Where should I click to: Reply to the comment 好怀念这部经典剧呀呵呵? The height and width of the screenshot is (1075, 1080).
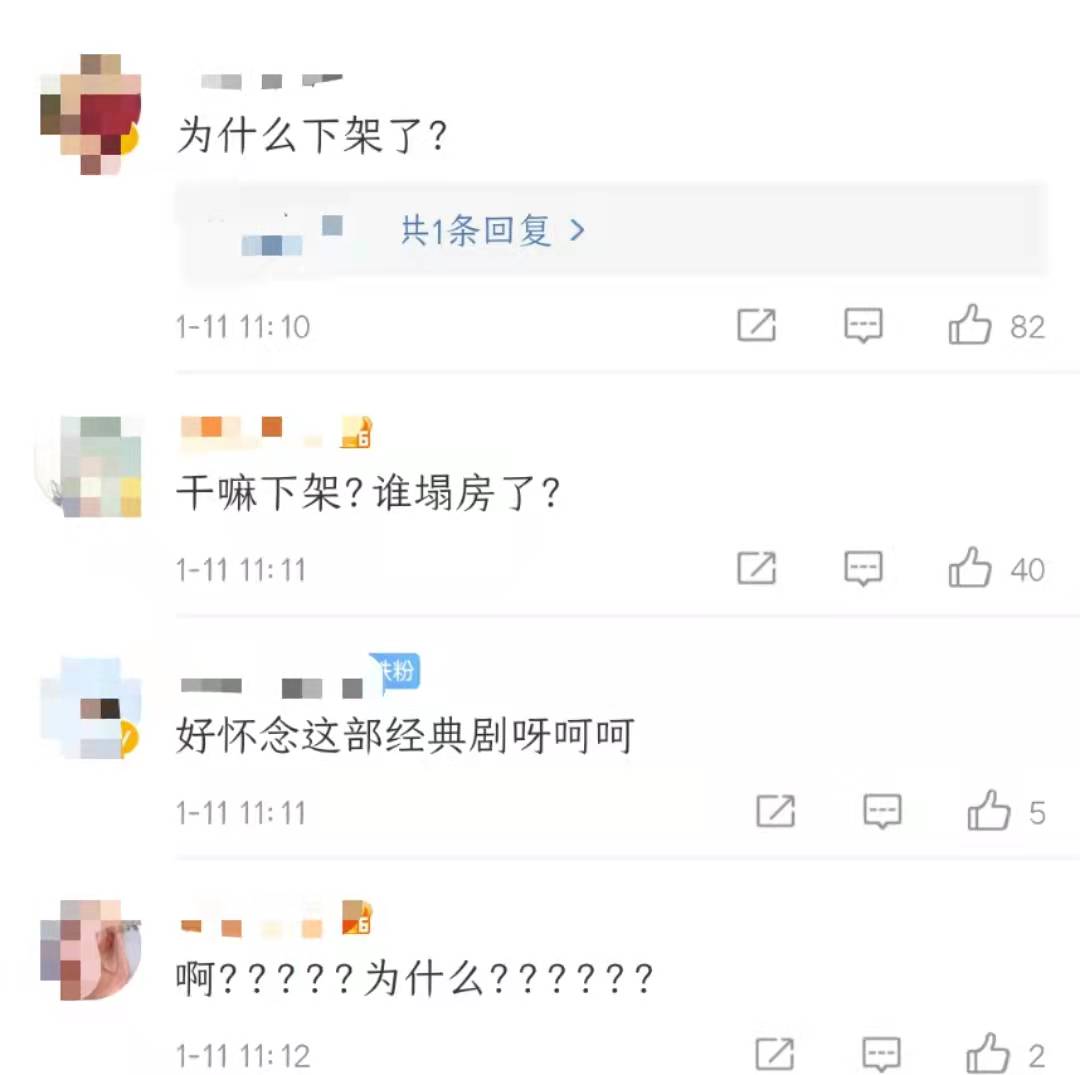pyautogui.click(x=882, y=811)
